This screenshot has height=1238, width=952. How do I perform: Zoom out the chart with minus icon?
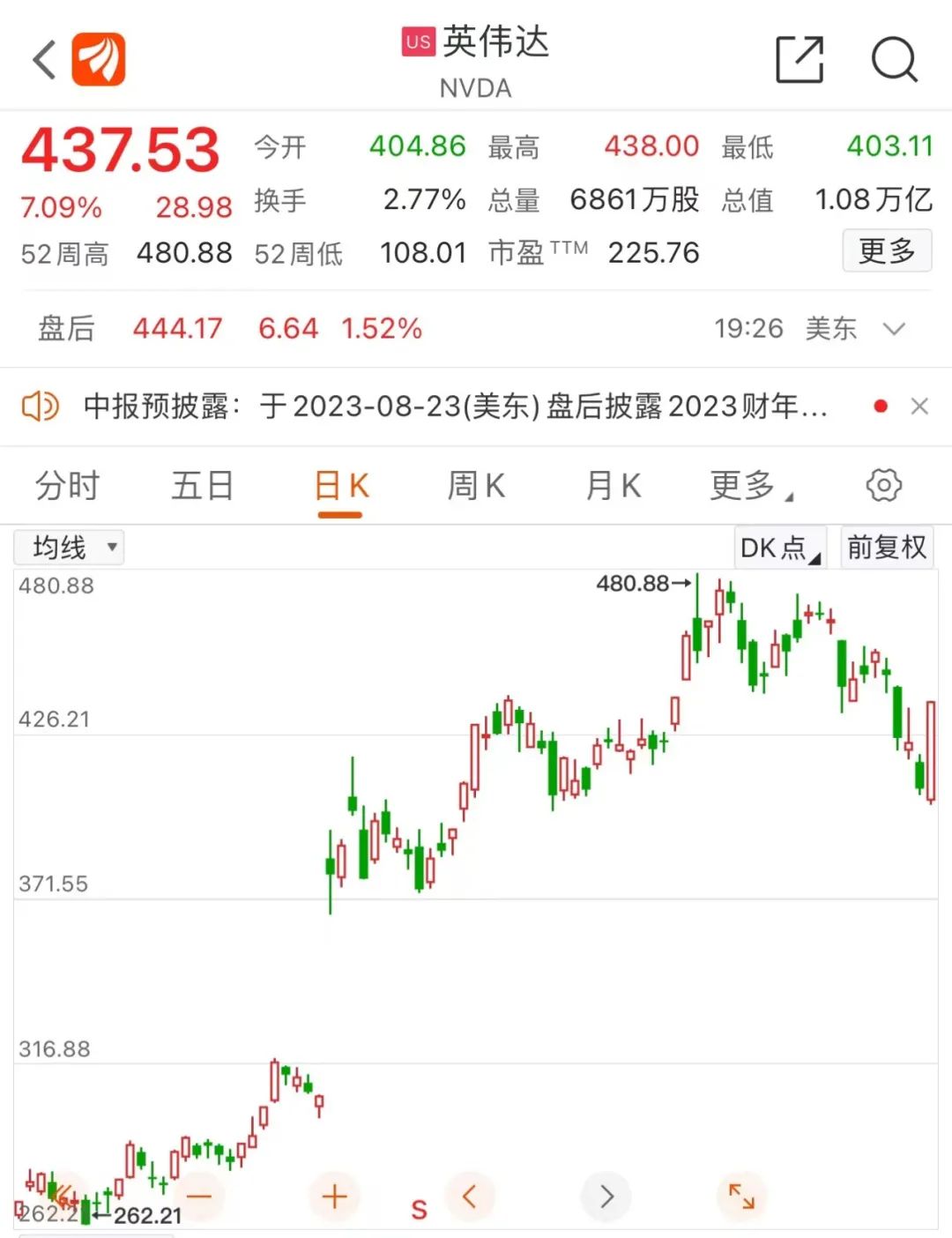[x=200, y=1197]
